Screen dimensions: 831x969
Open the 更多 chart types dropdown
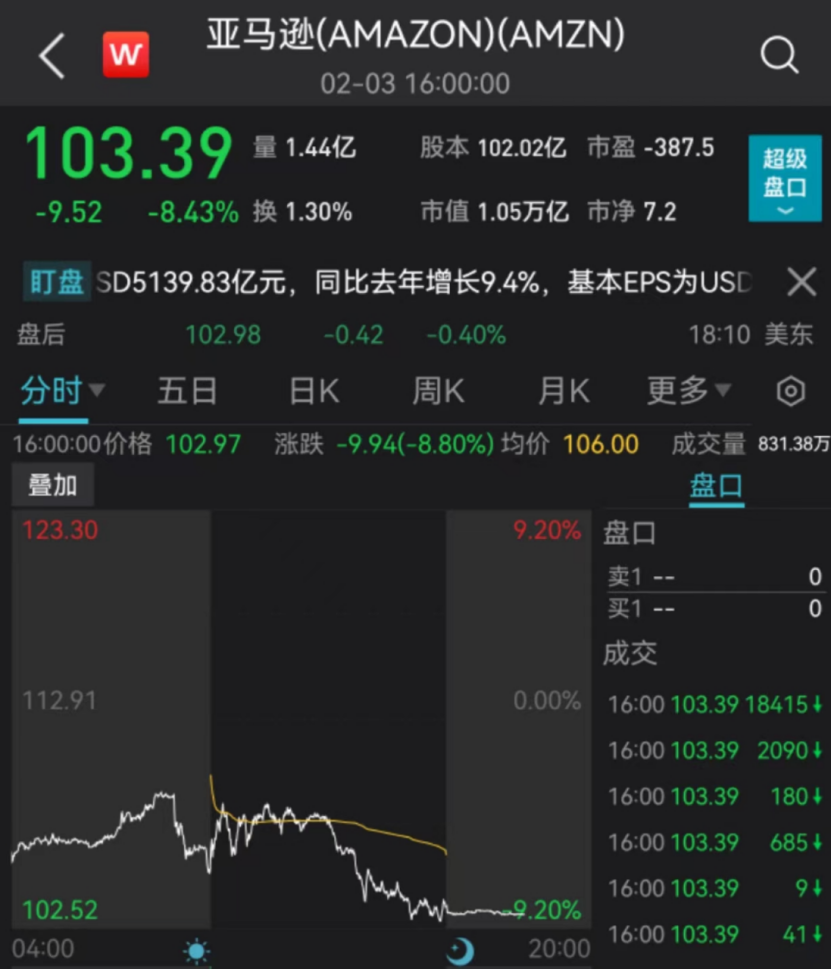pyautogui.click(x=692, y=390)
